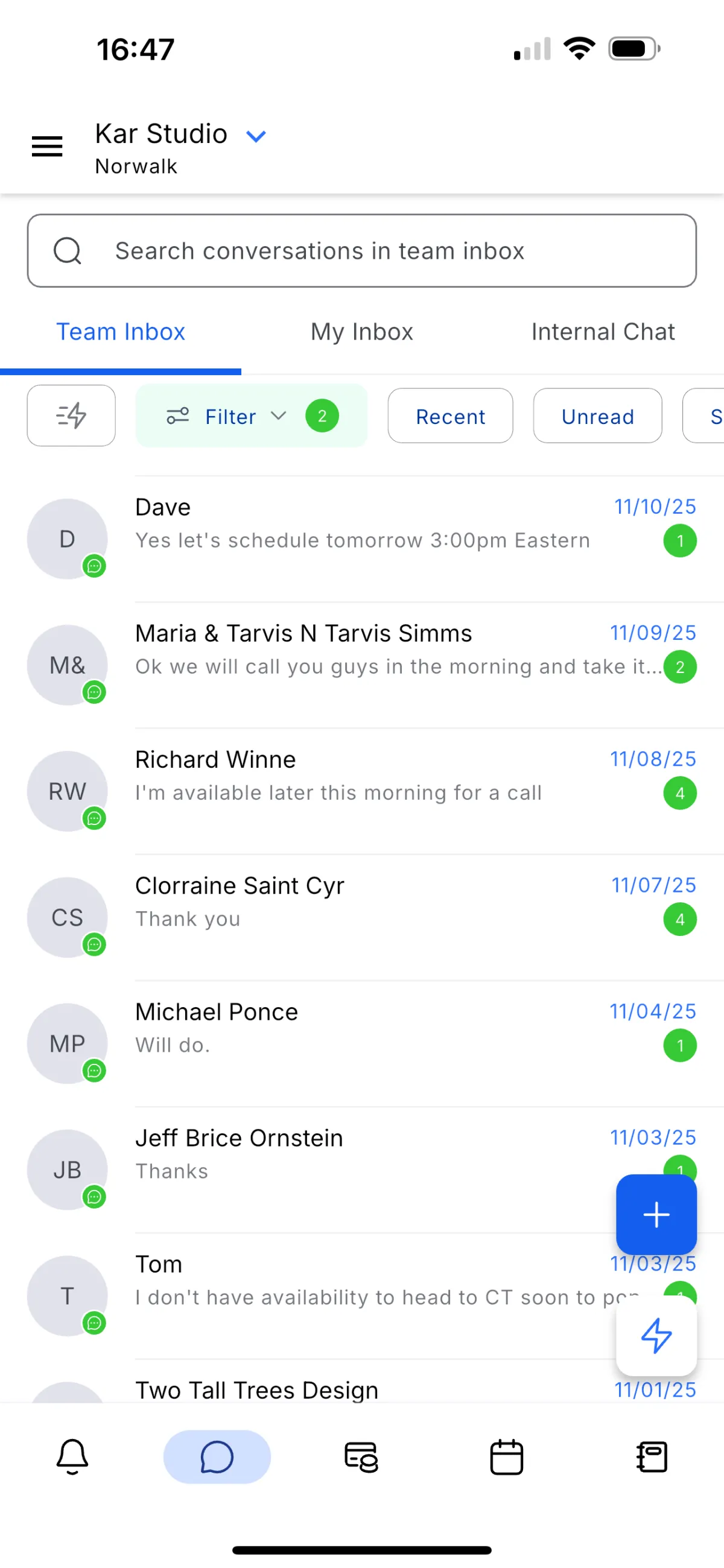Viewport: 724px width, 1568px height.
Task: Open the Filter dropdown
Action: [x=251, y=416]
